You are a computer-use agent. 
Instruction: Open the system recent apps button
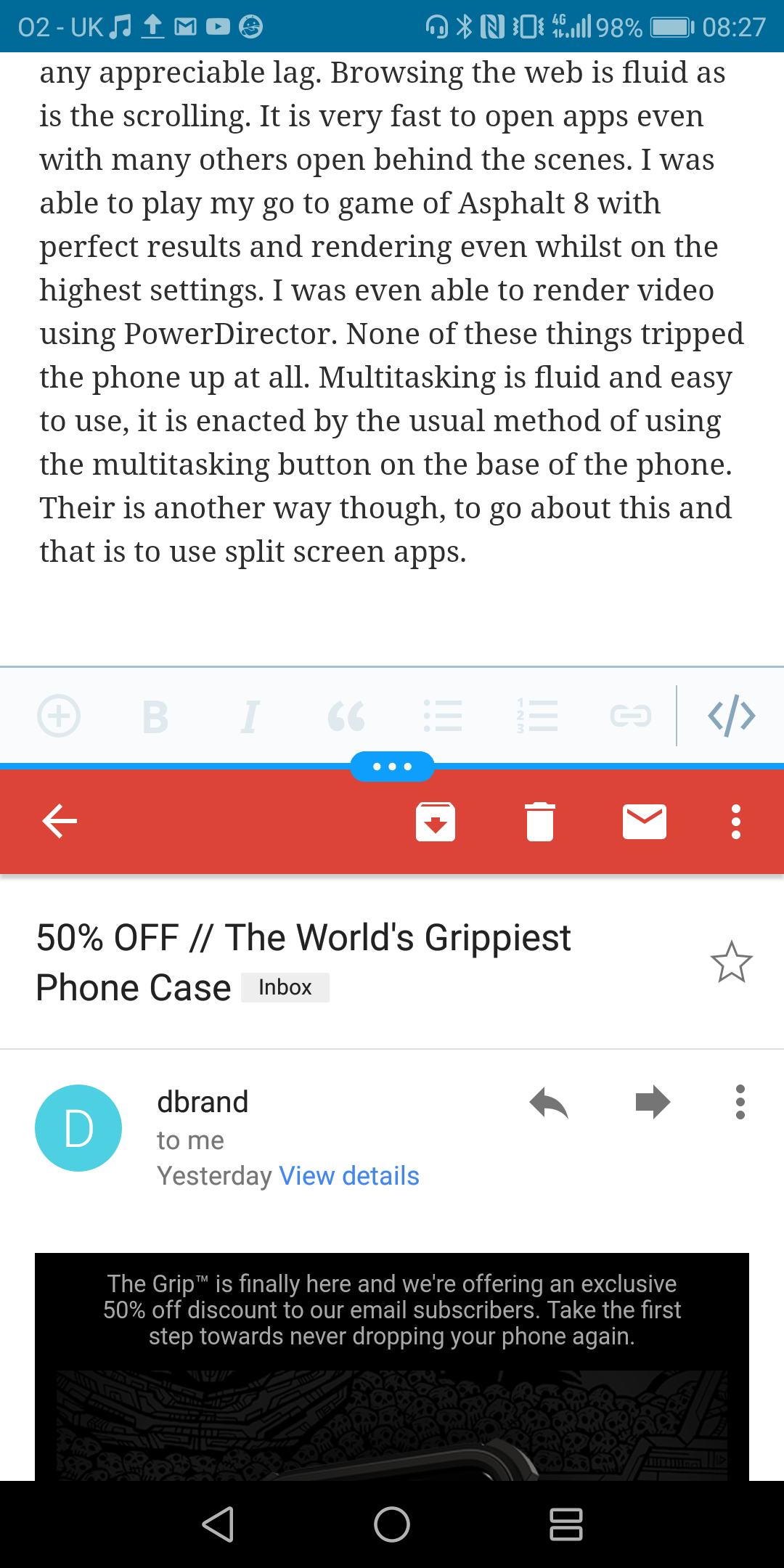click(566, 1524)
